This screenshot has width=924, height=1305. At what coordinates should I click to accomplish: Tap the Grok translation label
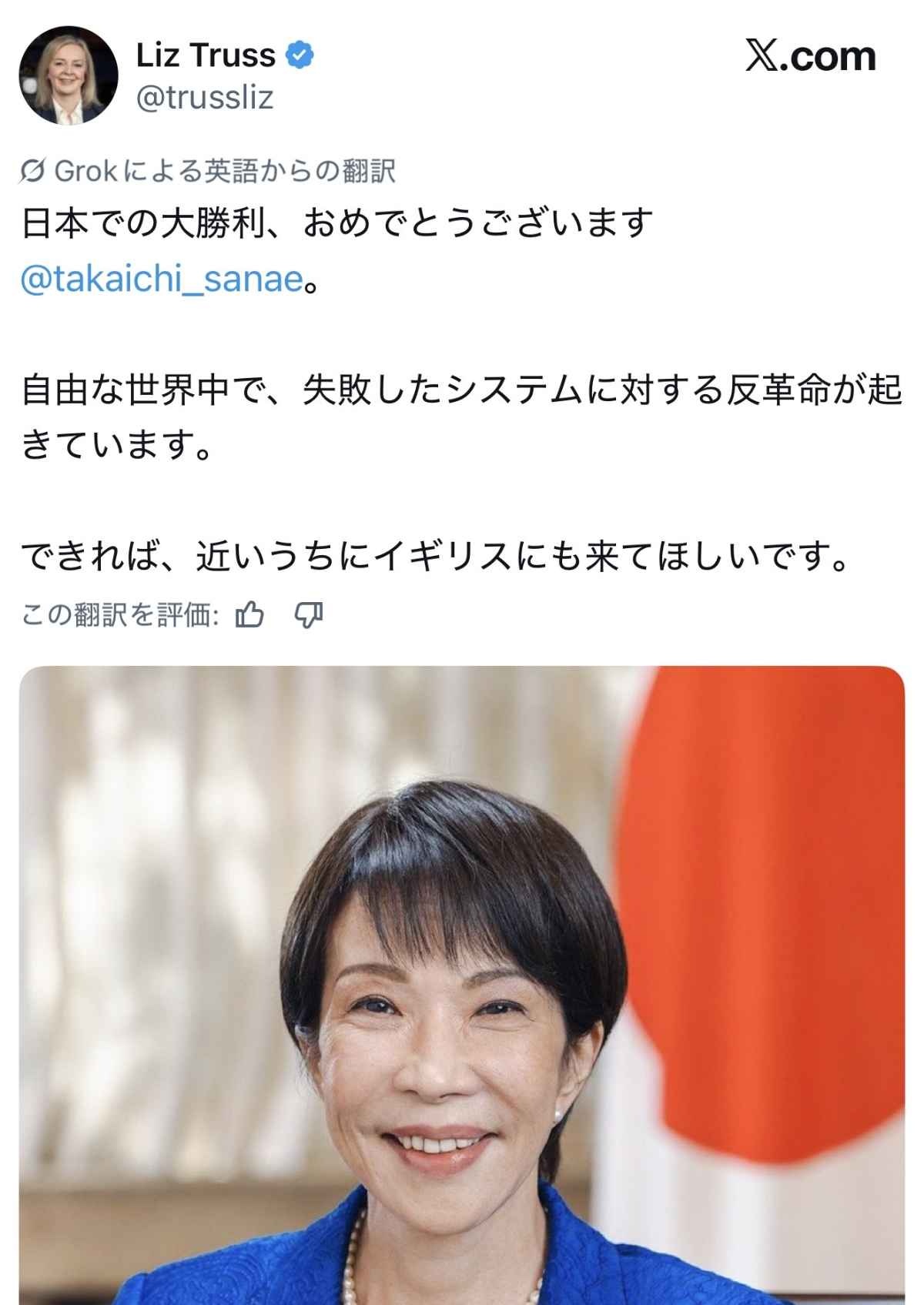[x=208, y=171]
